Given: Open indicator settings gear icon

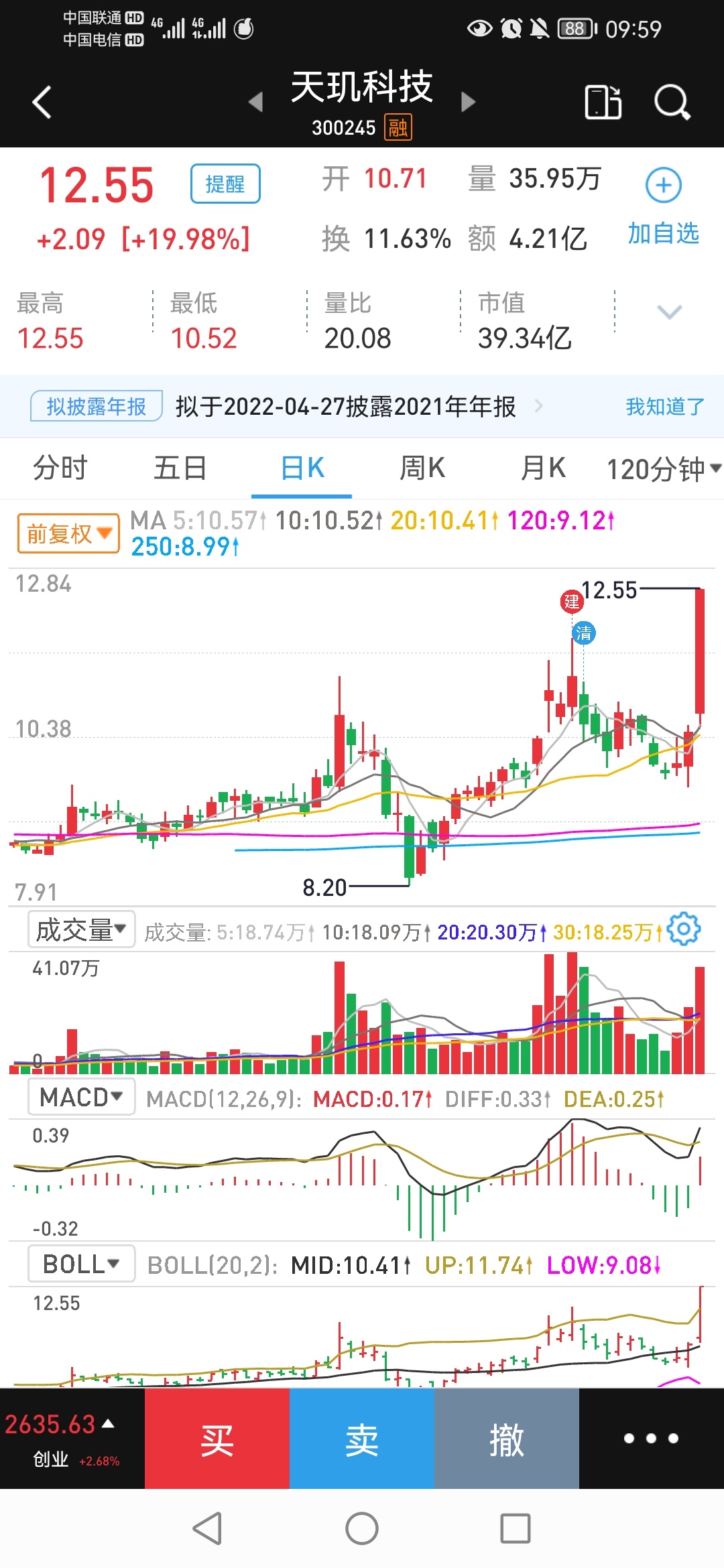Looking at the screenshot, I should (x=684, y=929).
